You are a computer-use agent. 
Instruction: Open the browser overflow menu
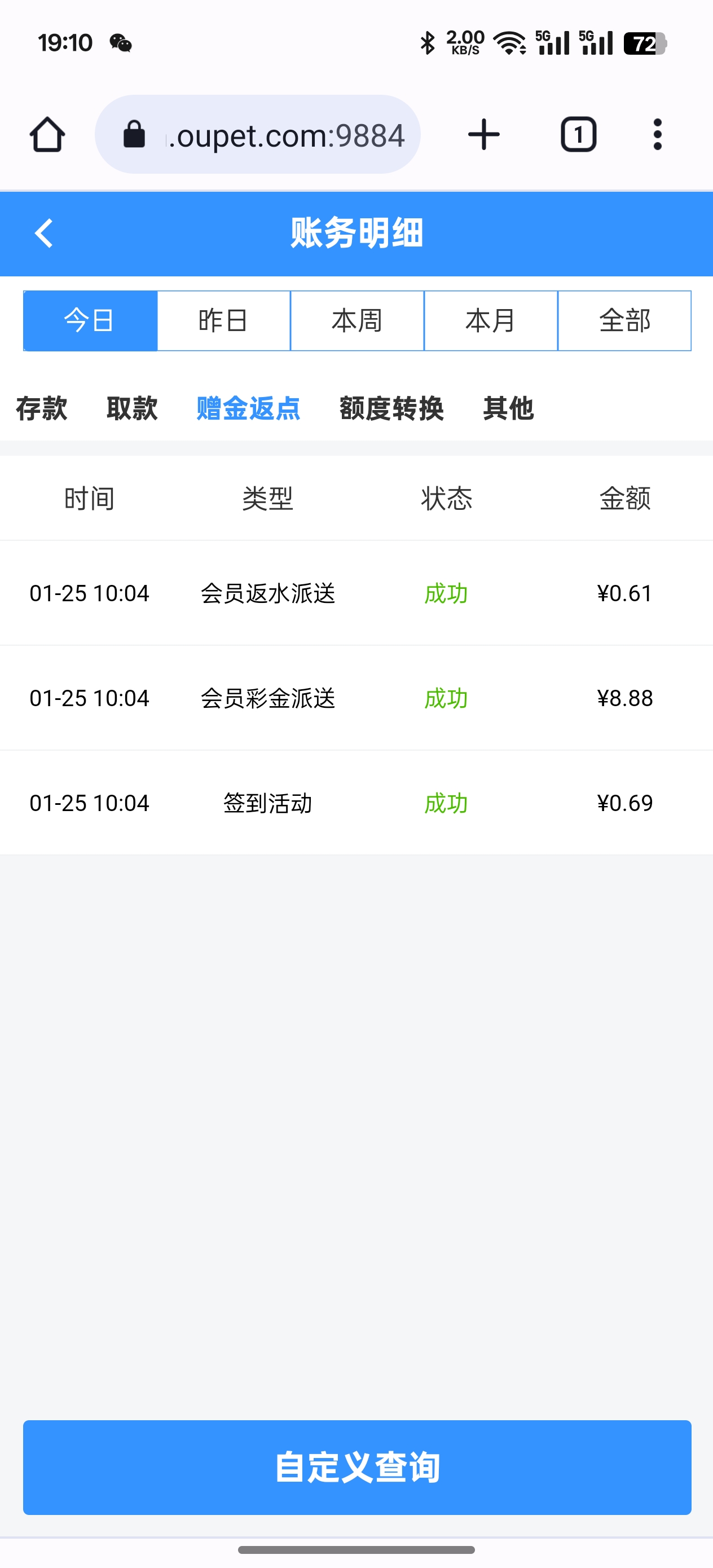click(657, 135)
